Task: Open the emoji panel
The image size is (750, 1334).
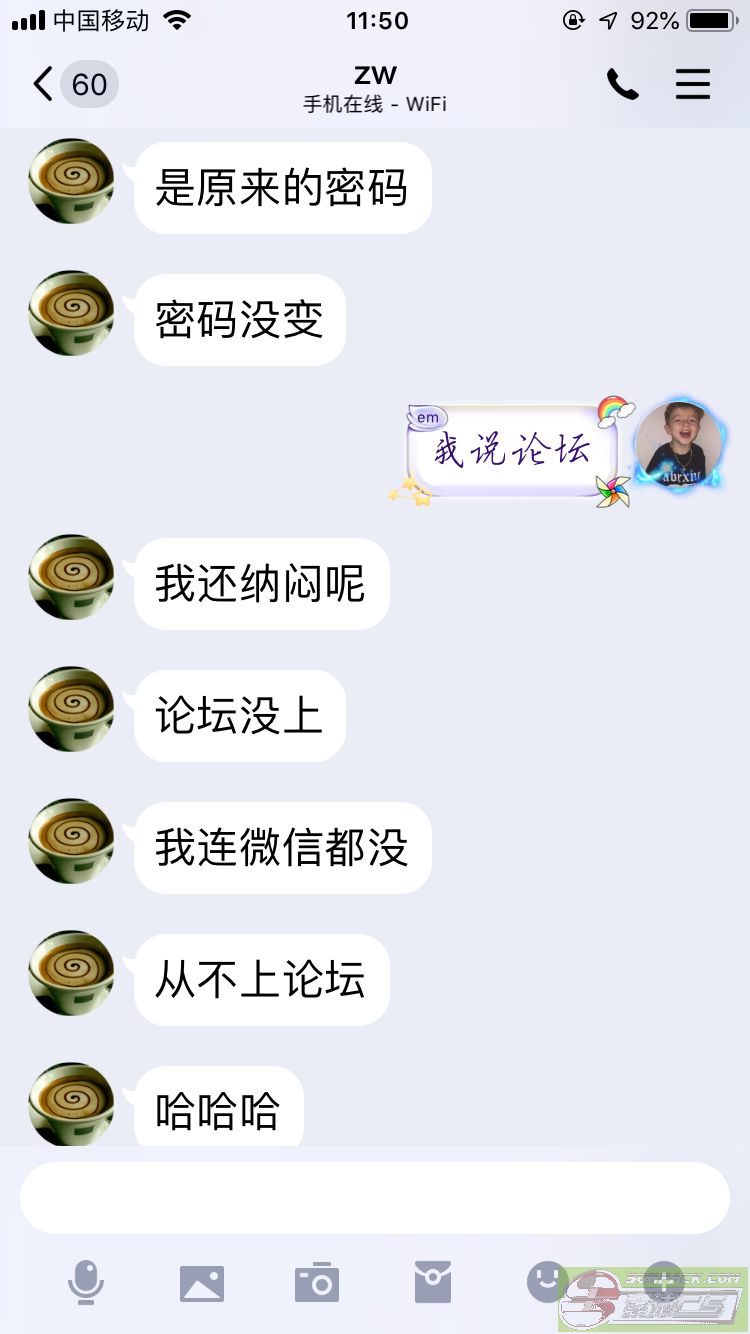Action: [x=547, y=1281]
